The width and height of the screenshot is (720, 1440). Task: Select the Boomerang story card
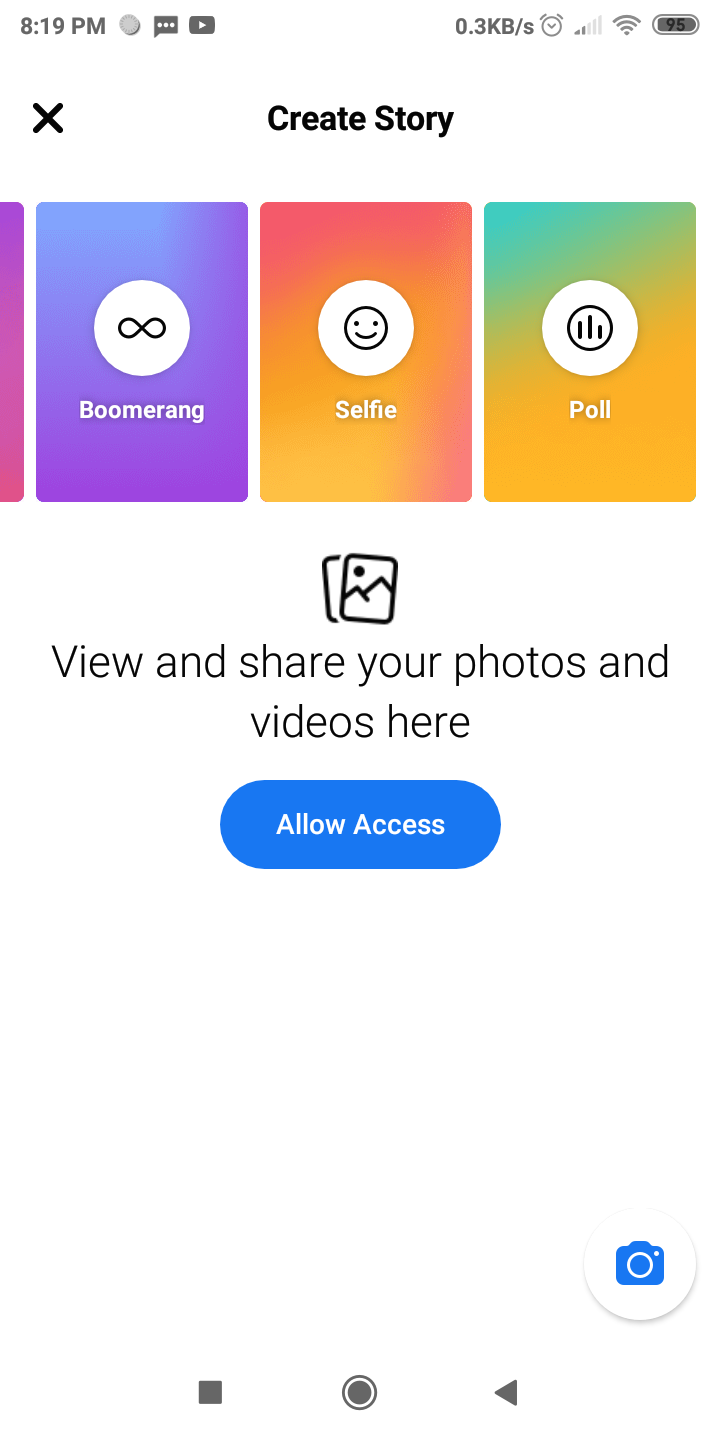pos(142,352)
